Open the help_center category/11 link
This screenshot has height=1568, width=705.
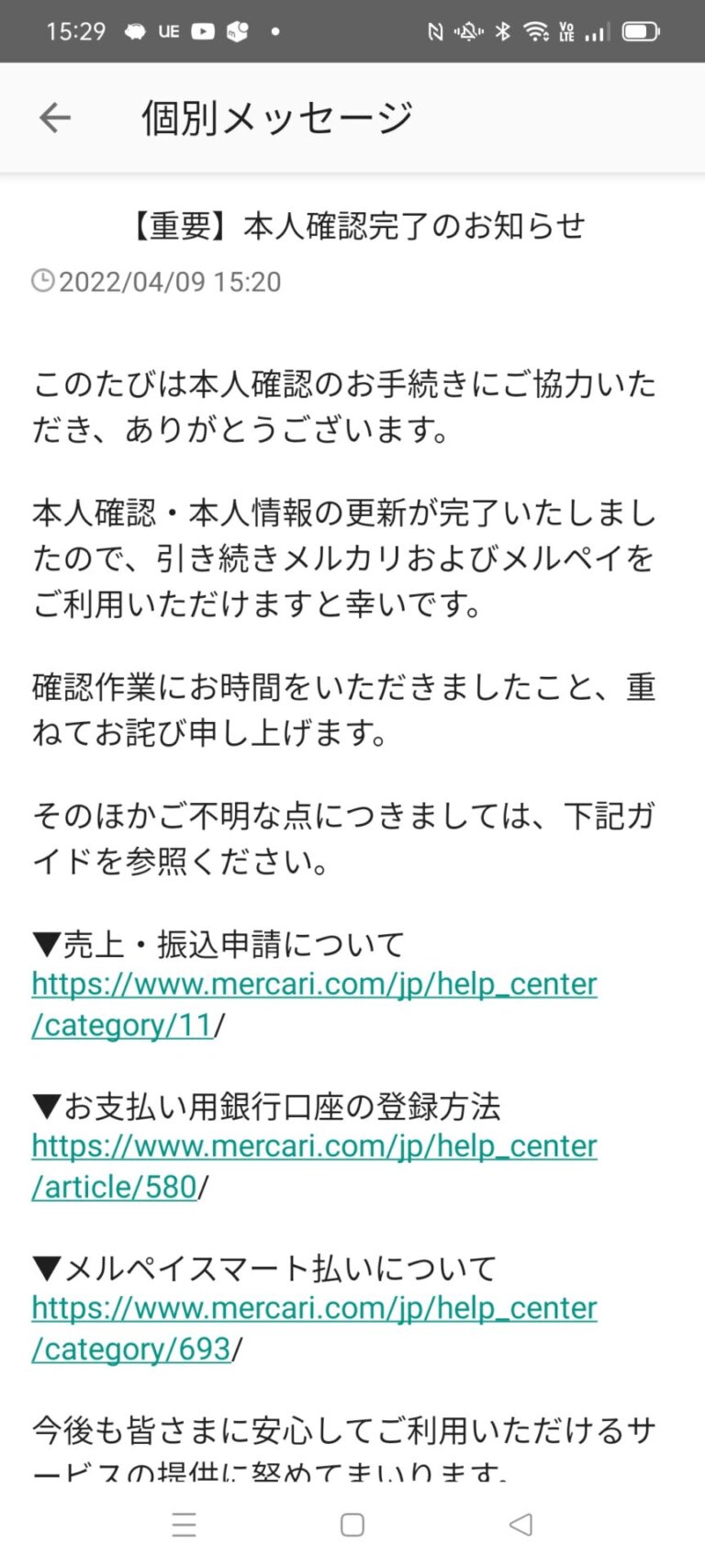(x=314, y=1004)
